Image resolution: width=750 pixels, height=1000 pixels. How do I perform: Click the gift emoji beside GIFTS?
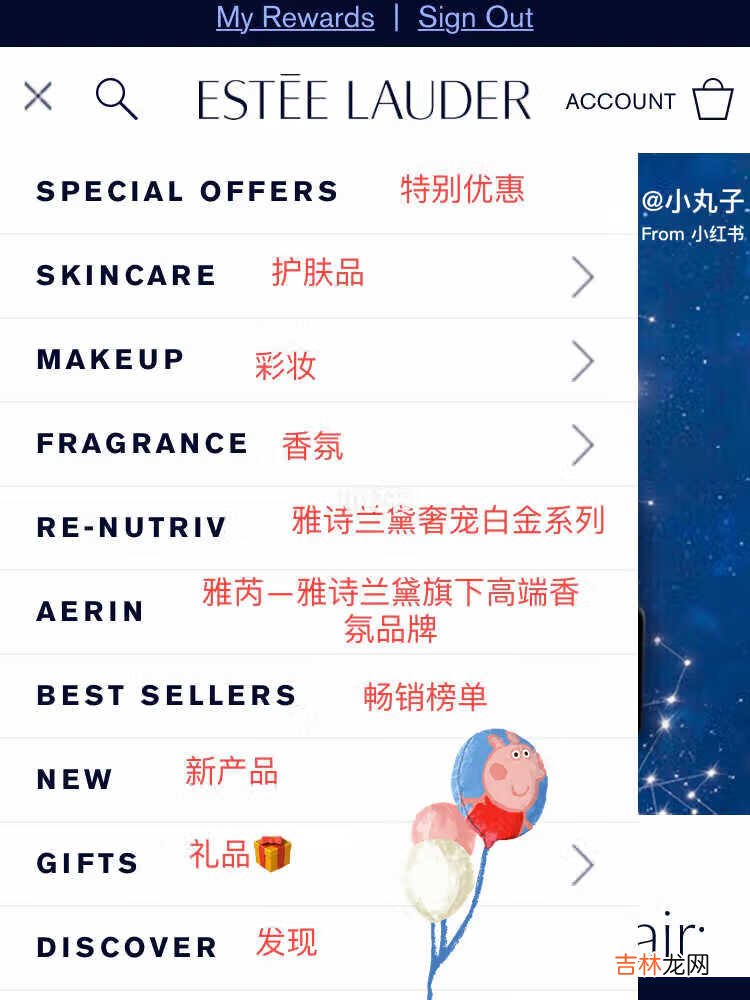click(x=273, y=855)
